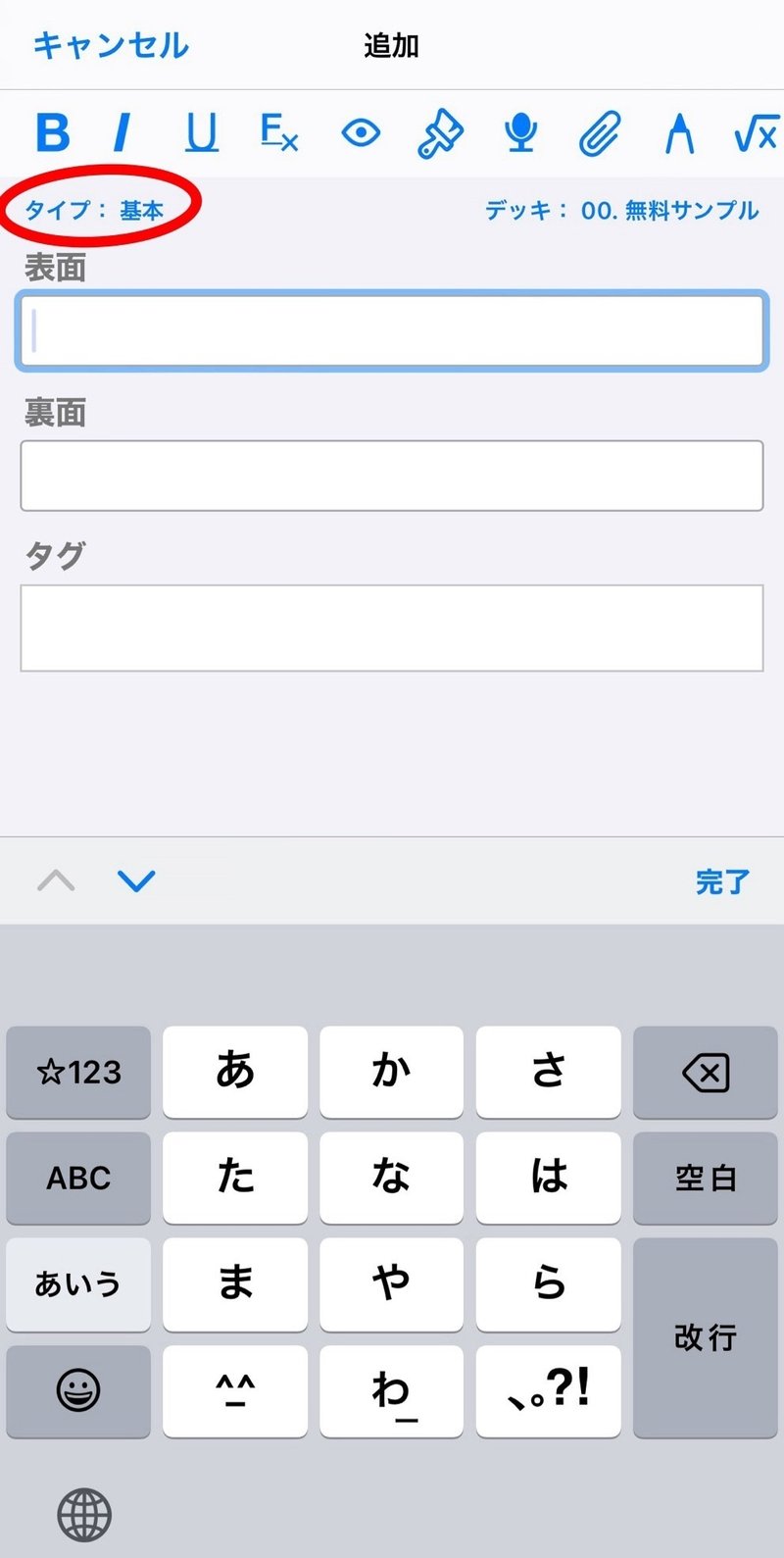Clear formatting with the Fx icon

coord(279,132)
